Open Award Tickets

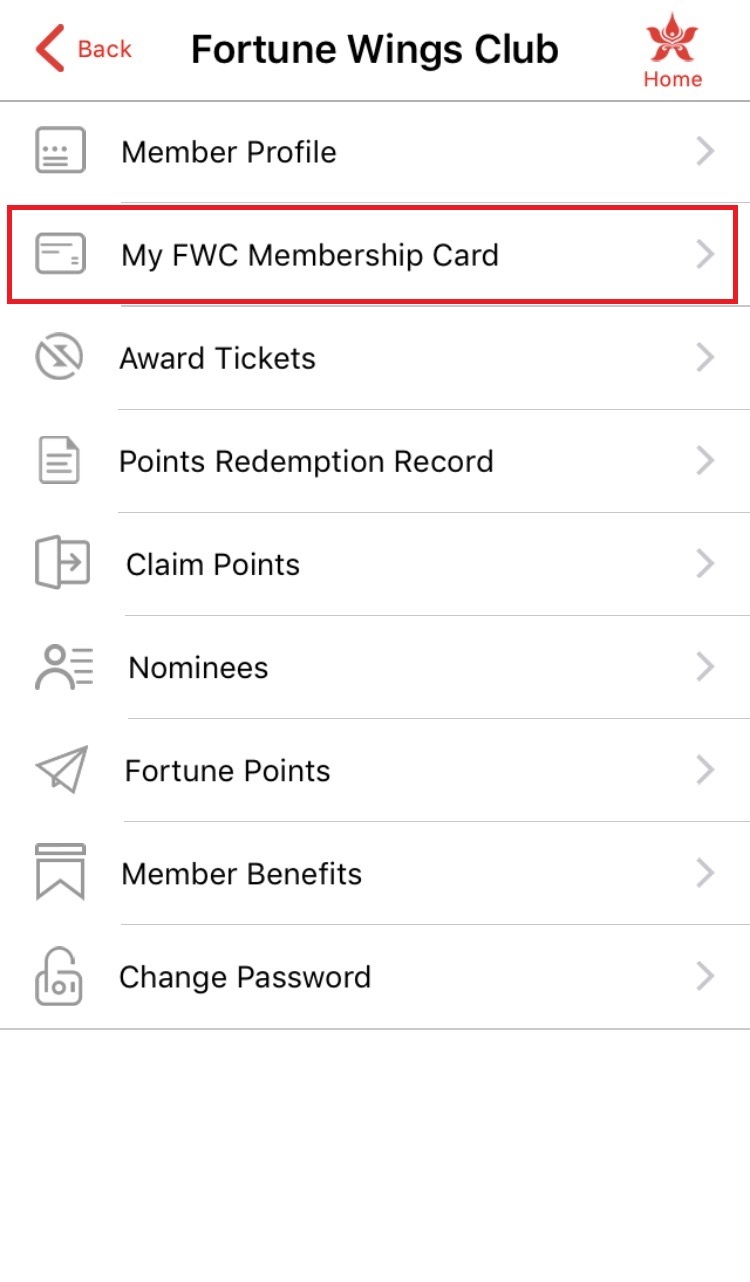click(x=374, y=358)
